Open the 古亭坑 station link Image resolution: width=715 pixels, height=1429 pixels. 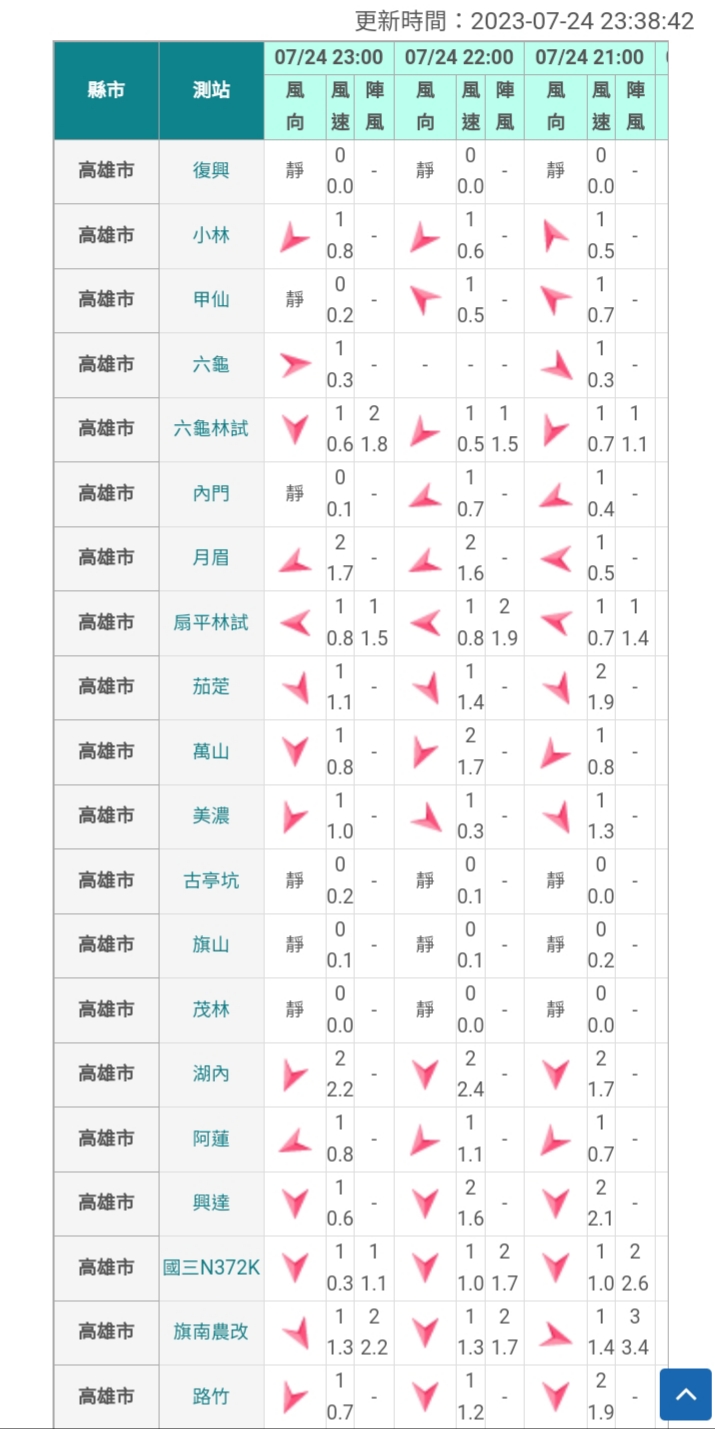click(211, 881)
